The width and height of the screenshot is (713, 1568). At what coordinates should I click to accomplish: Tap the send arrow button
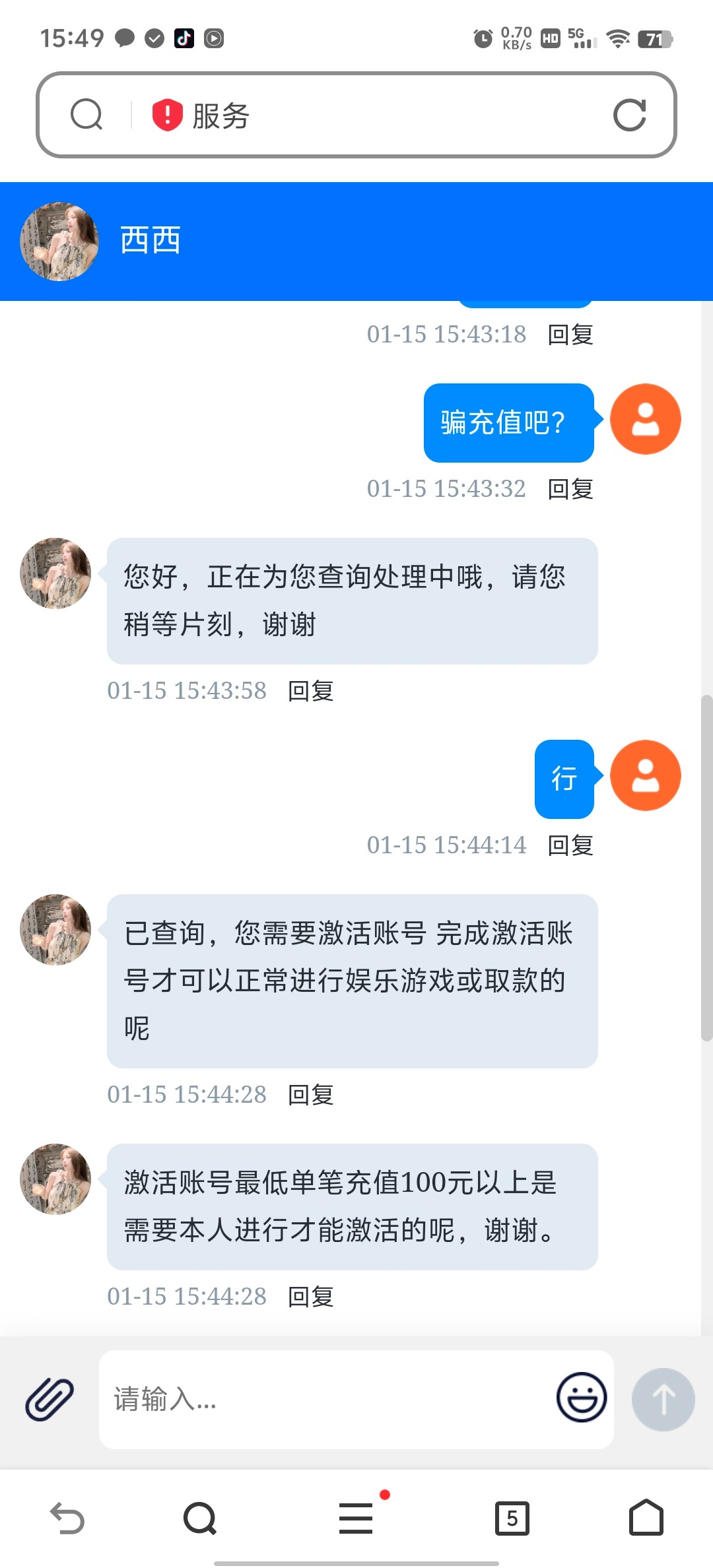[x=663, y=1399]
